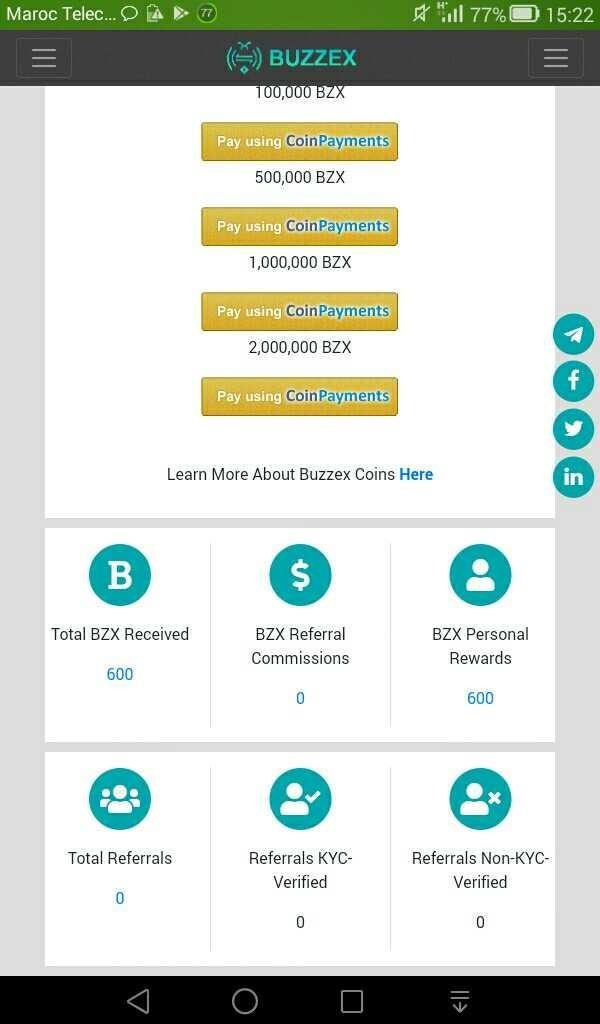Open the right hamburger menu
600x1024 pixels.
coord(556,58)
